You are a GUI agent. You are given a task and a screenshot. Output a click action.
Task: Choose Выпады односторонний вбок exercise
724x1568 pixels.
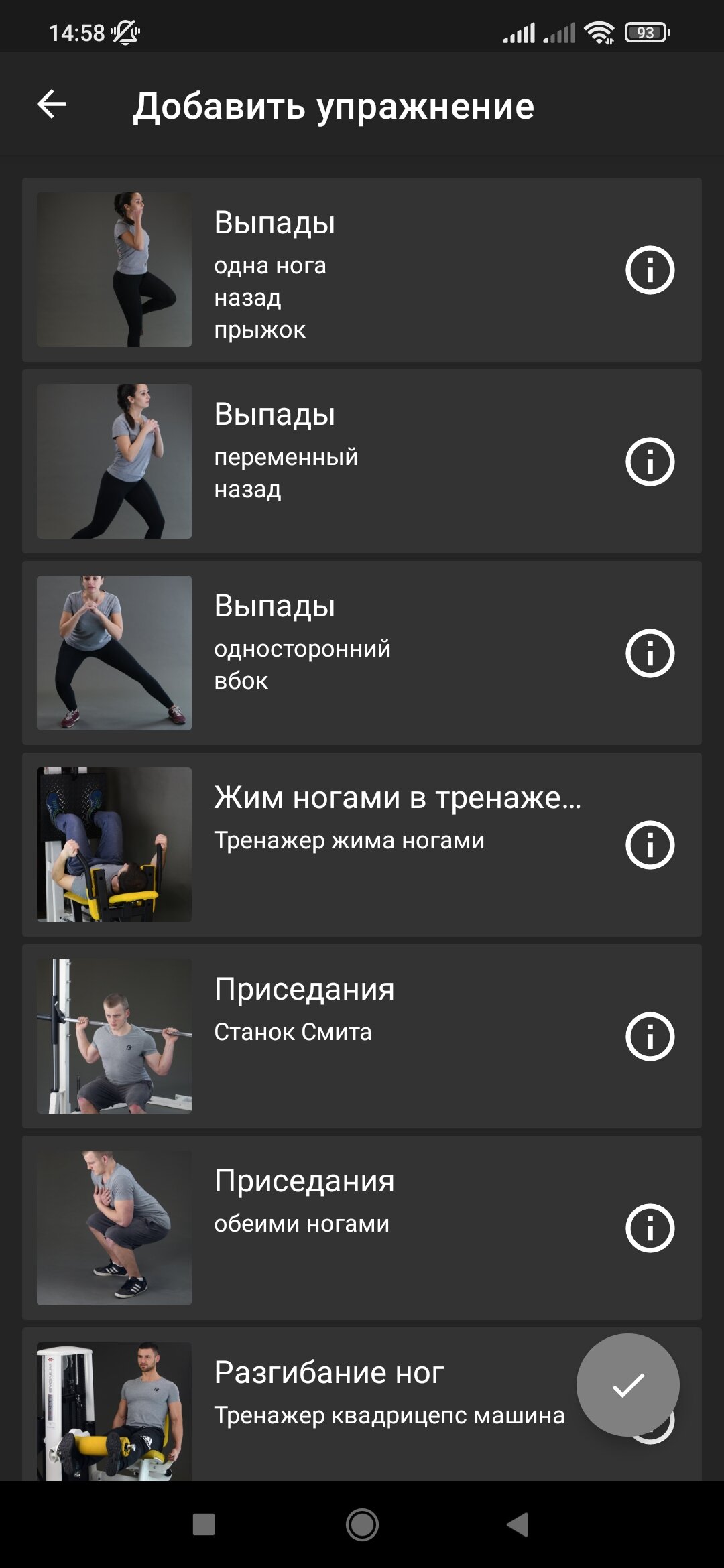click(x=362, y=653)
